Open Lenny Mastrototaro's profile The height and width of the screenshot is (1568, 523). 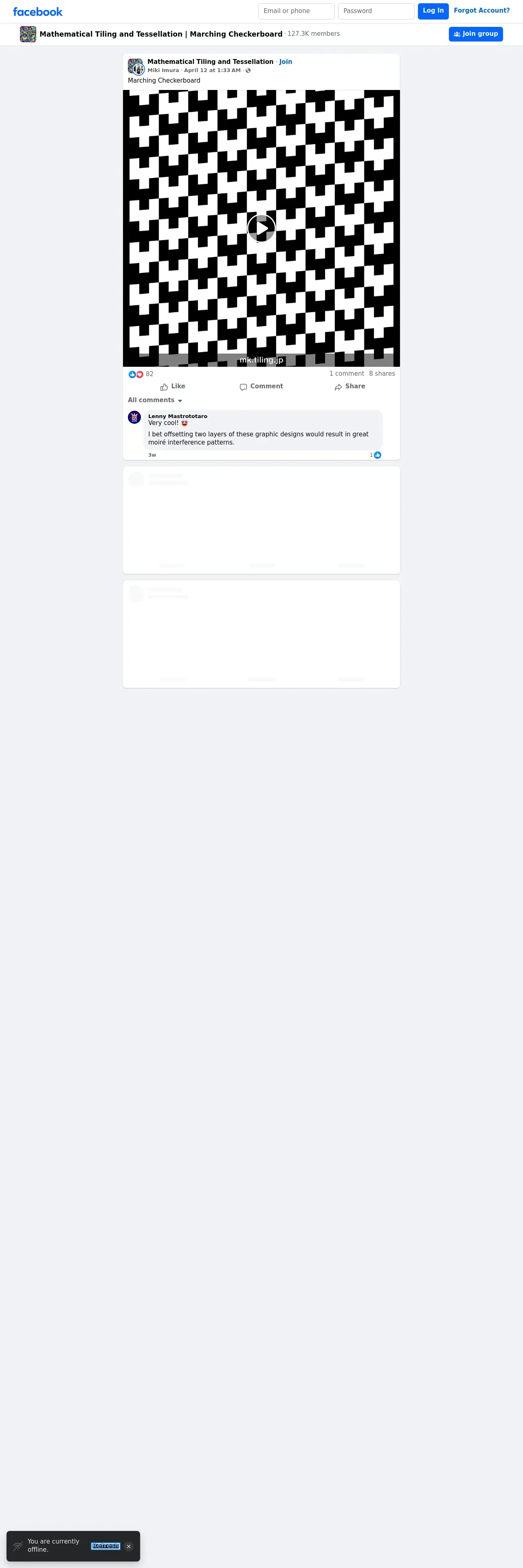click(x=178, y=416)
